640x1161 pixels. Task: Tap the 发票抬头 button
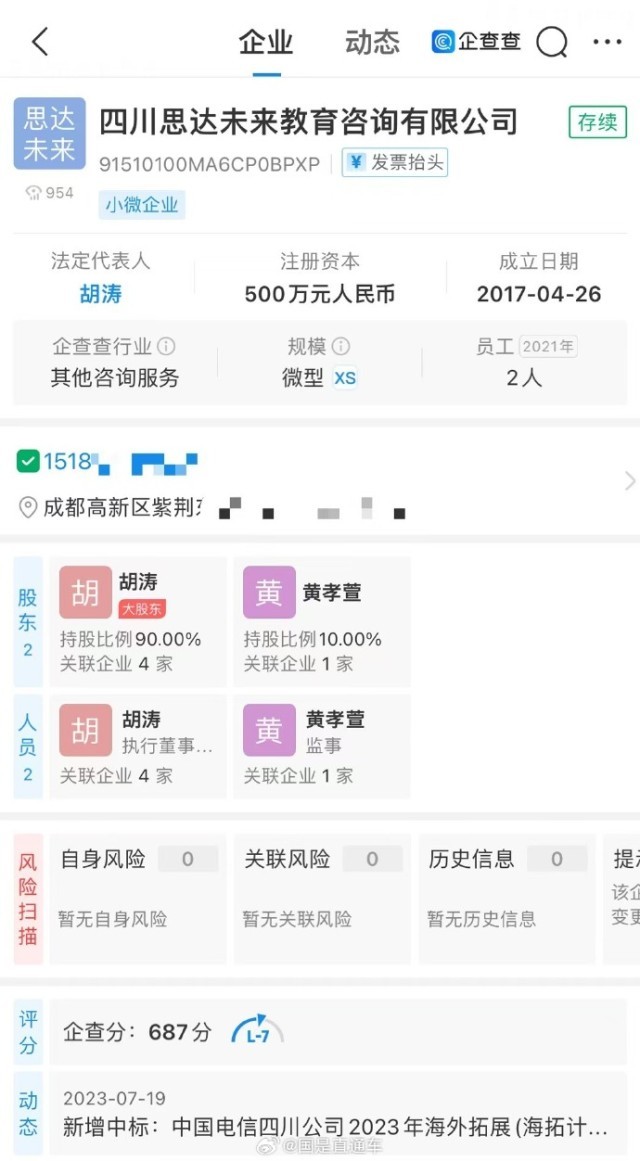395,163
